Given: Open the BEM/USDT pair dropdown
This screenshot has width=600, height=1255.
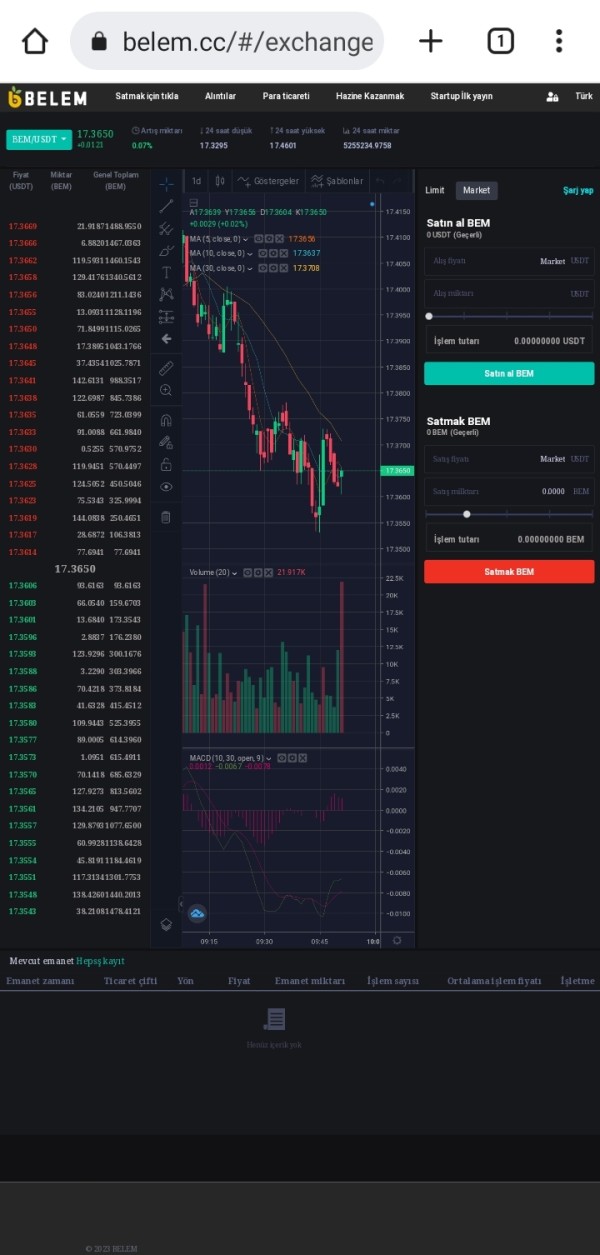Looking at the screenshot, I should point(39,140).
